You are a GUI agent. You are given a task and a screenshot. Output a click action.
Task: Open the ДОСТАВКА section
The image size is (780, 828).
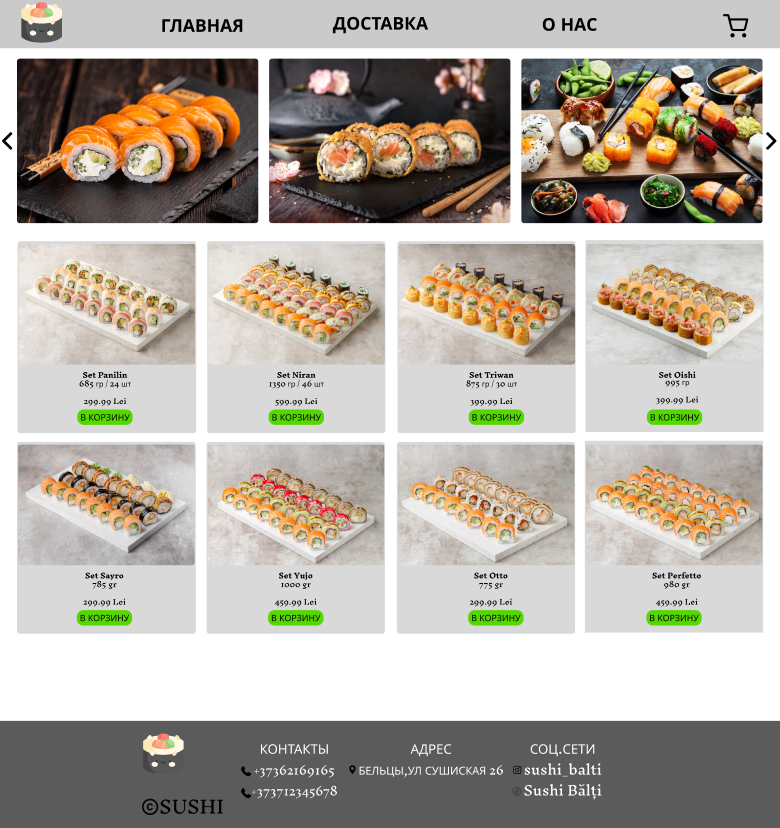point(380,23)
